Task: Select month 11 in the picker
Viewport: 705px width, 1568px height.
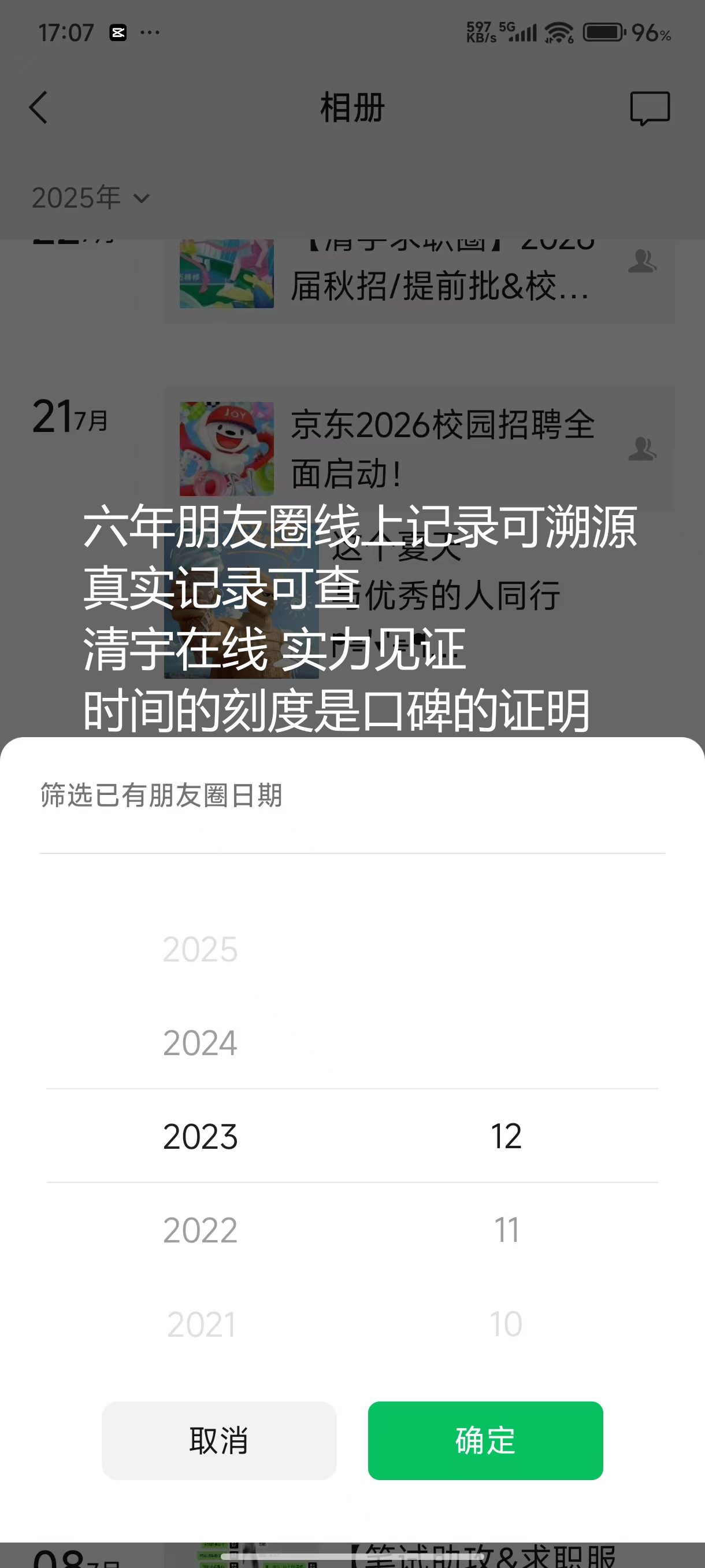Action: coord(506,1230)
